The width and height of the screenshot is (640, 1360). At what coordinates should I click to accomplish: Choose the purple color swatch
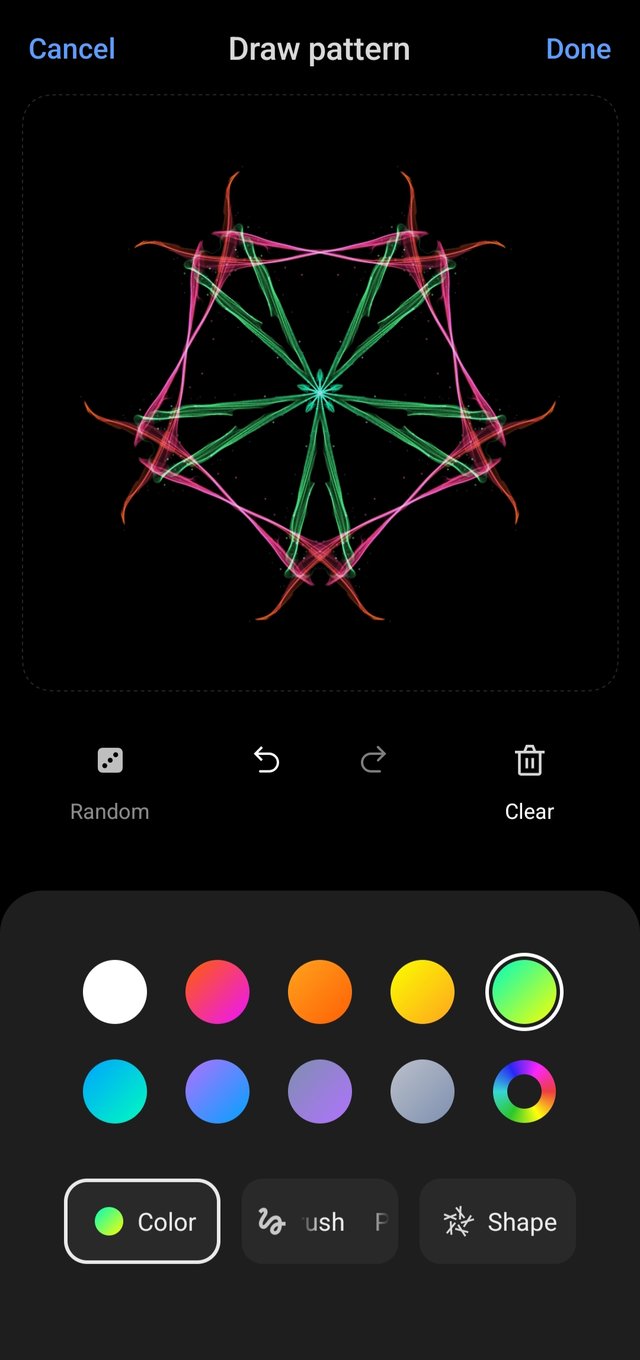[x=320, y=1092]
